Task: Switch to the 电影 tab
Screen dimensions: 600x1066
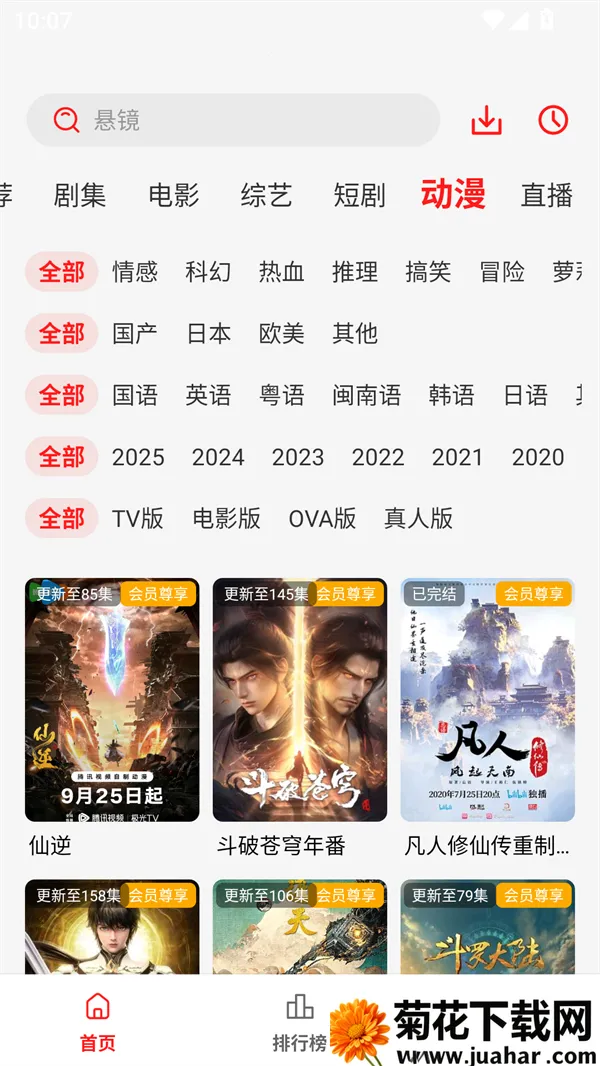Action: coord(174,195)
